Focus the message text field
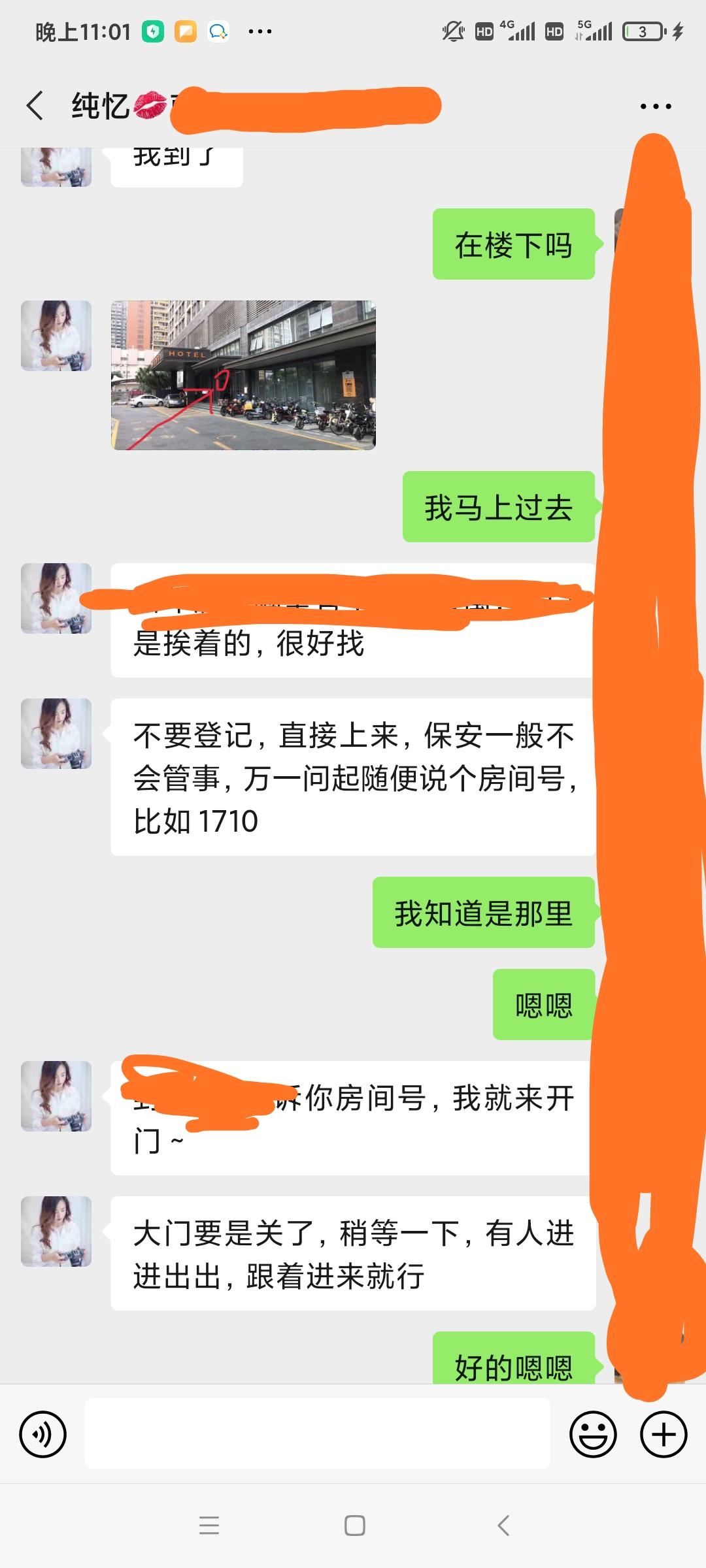This screenshot has height=1568, width=706. [317, 1435]
